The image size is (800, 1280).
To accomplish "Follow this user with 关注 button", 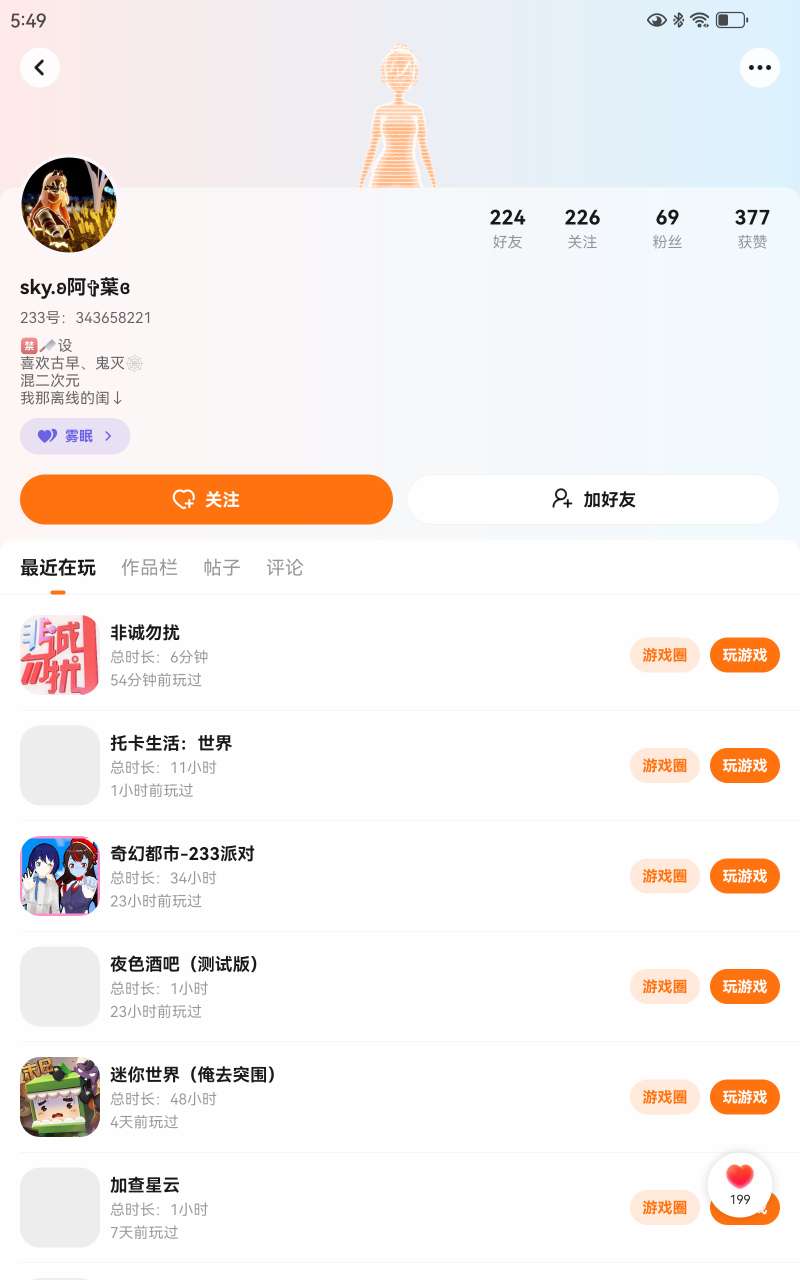I will 206,499.
